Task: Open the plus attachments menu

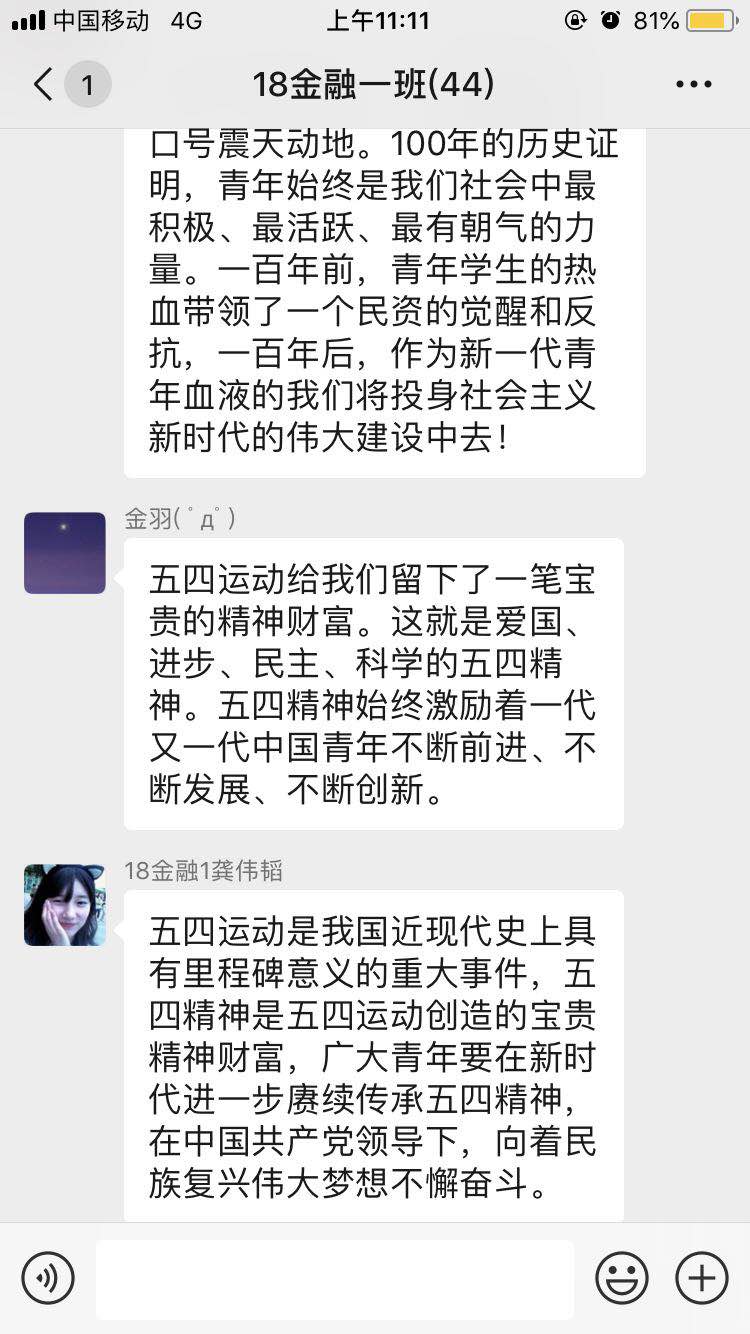Action: pos(702,1278)
